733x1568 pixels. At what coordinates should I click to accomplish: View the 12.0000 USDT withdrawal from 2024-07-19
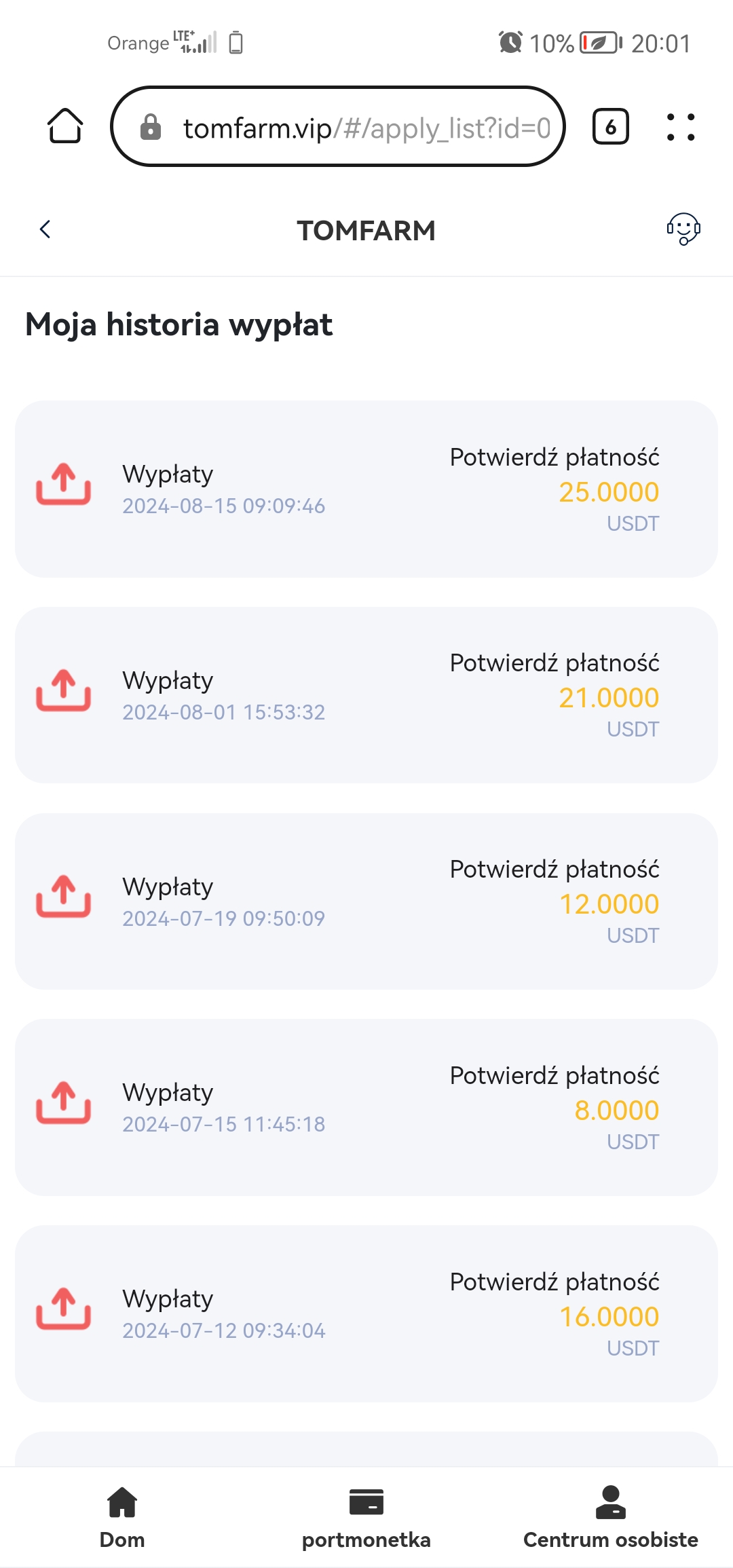coord(366,901)
